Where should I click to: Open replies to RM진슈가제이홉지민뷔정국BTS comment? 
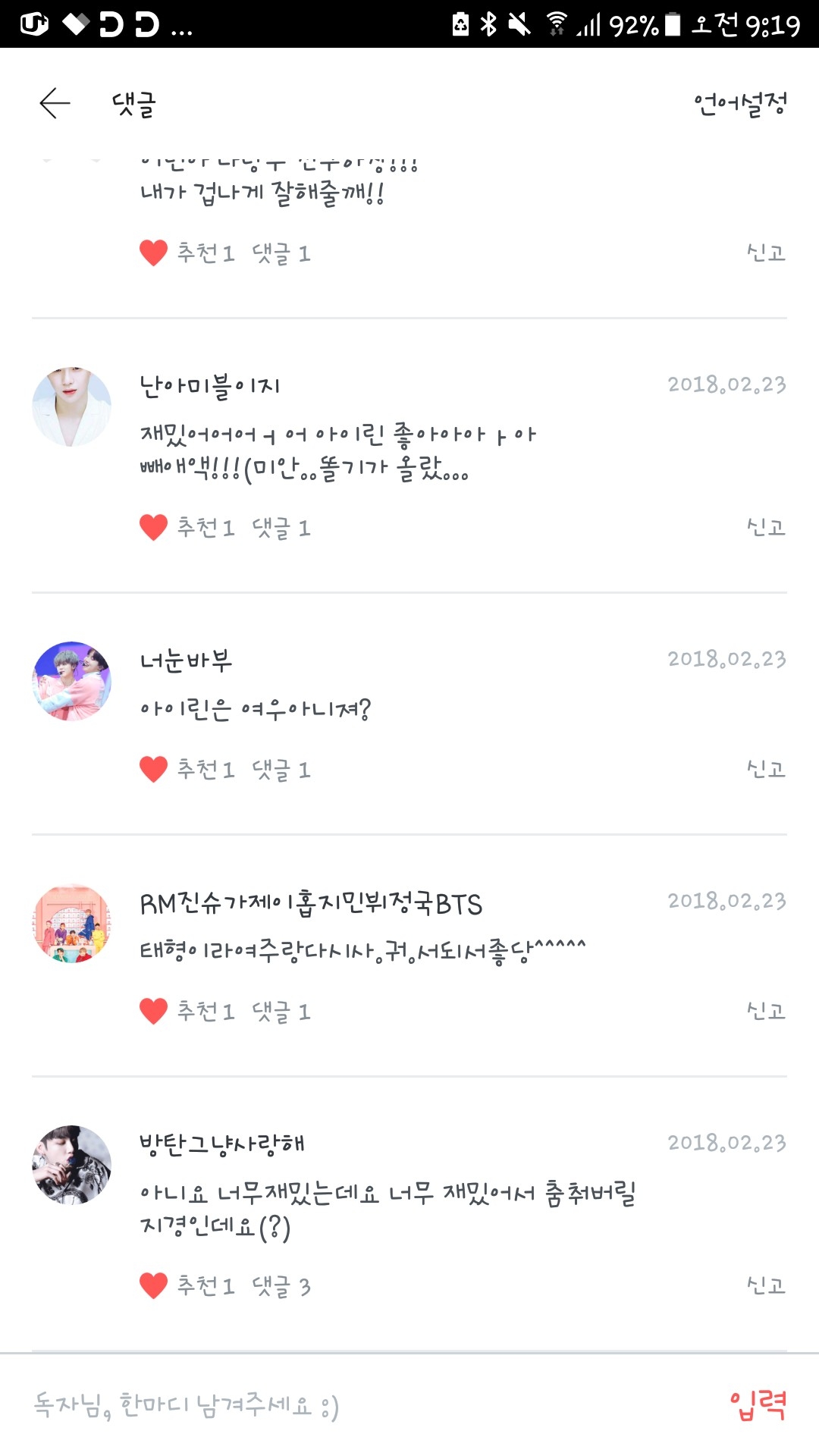tap(281, 1012)
